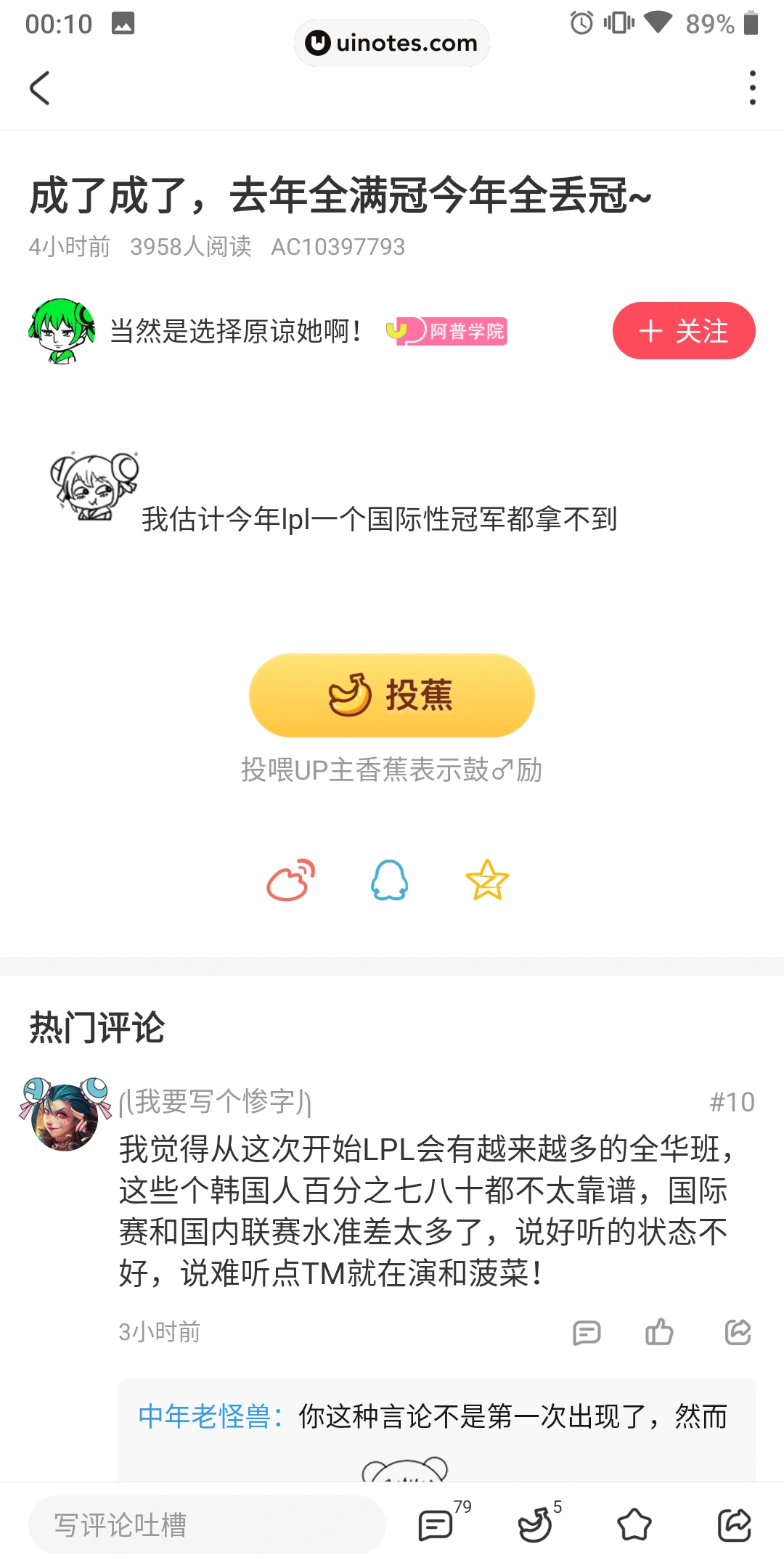Feed a banana using the bottom bar icon

(536, 1524)
